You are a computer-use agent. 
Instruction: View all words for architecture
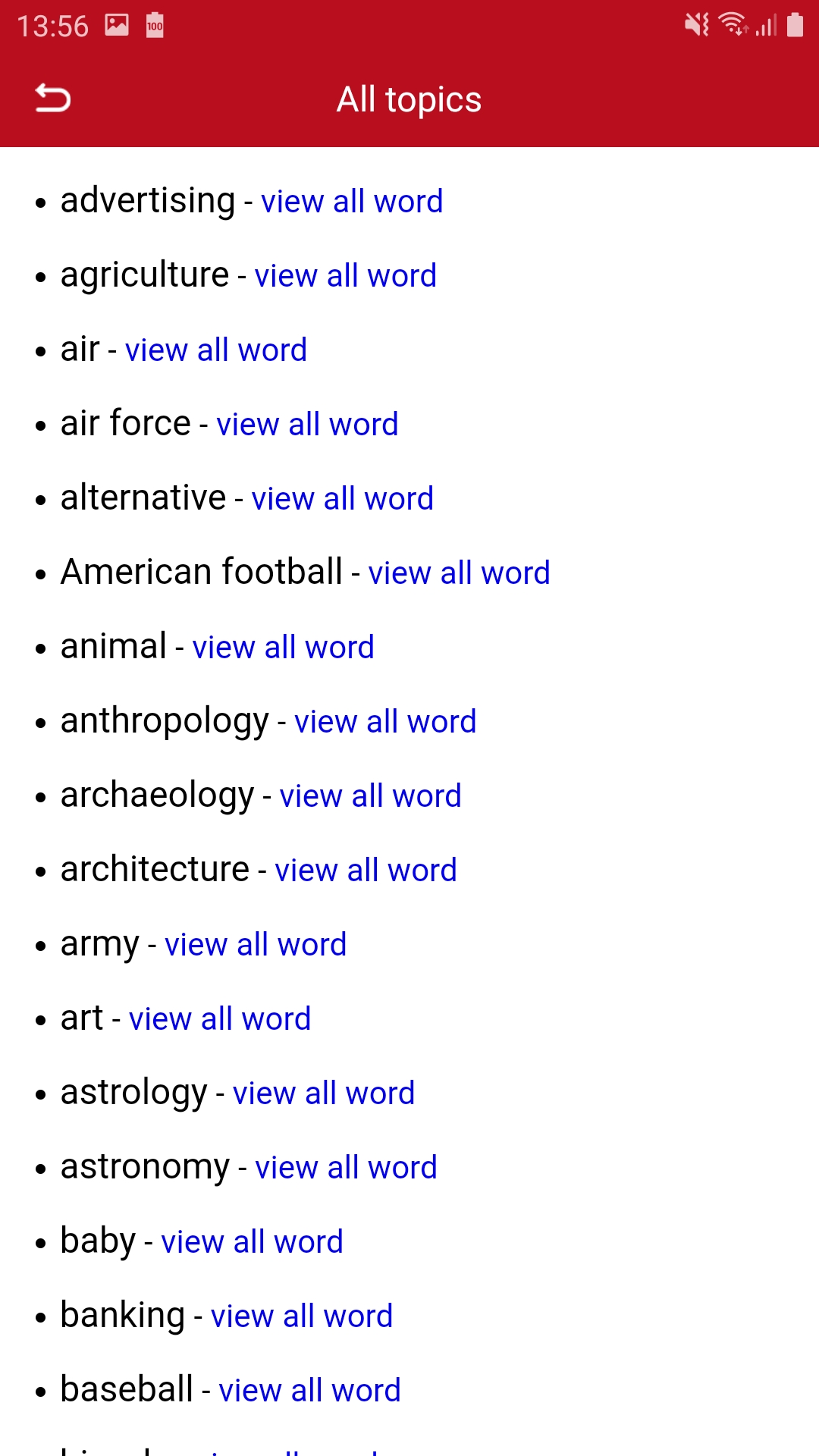[x=366, y=871]
